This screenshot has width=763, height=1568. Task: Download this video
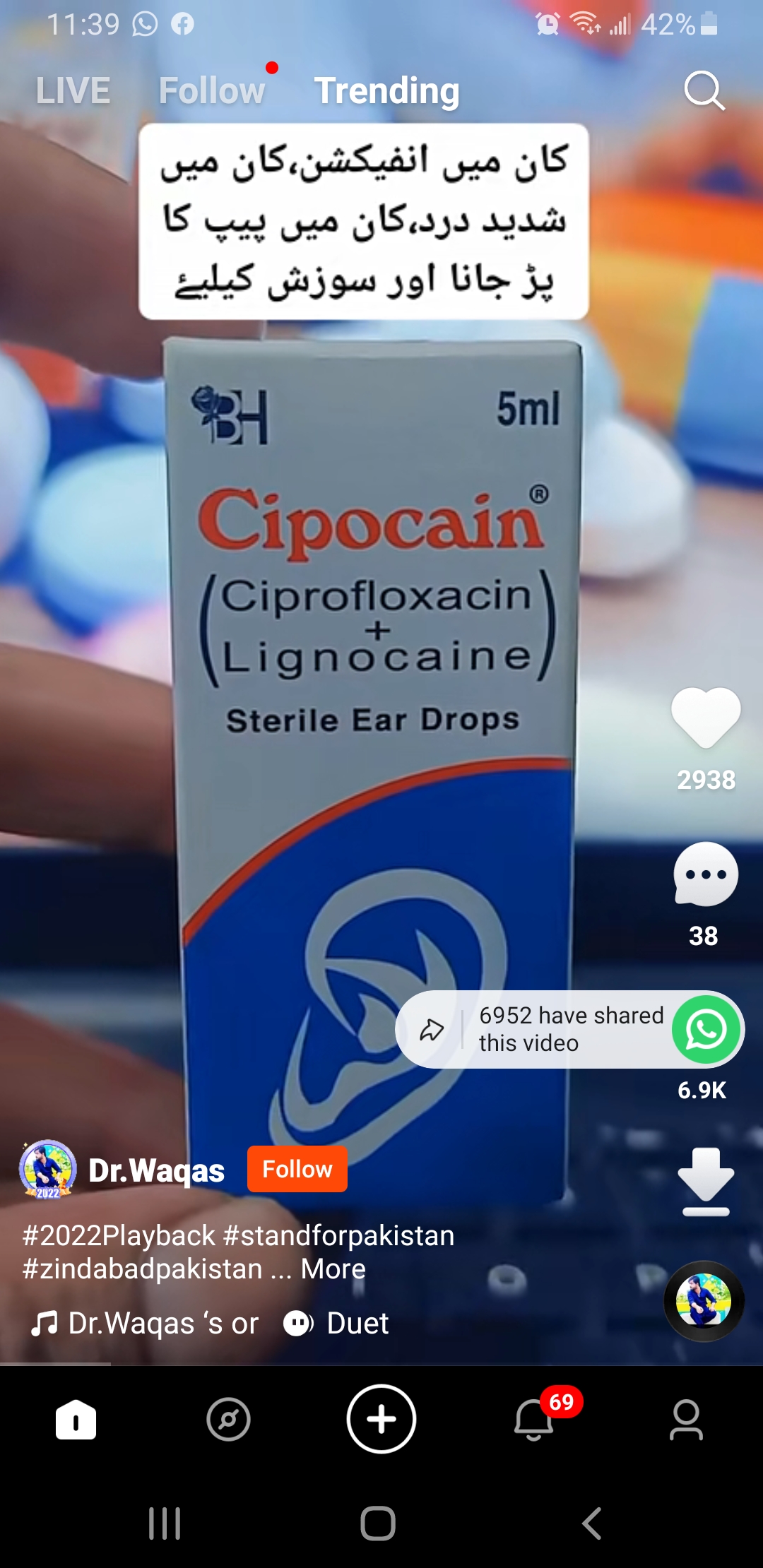(x=706, y=1182)
